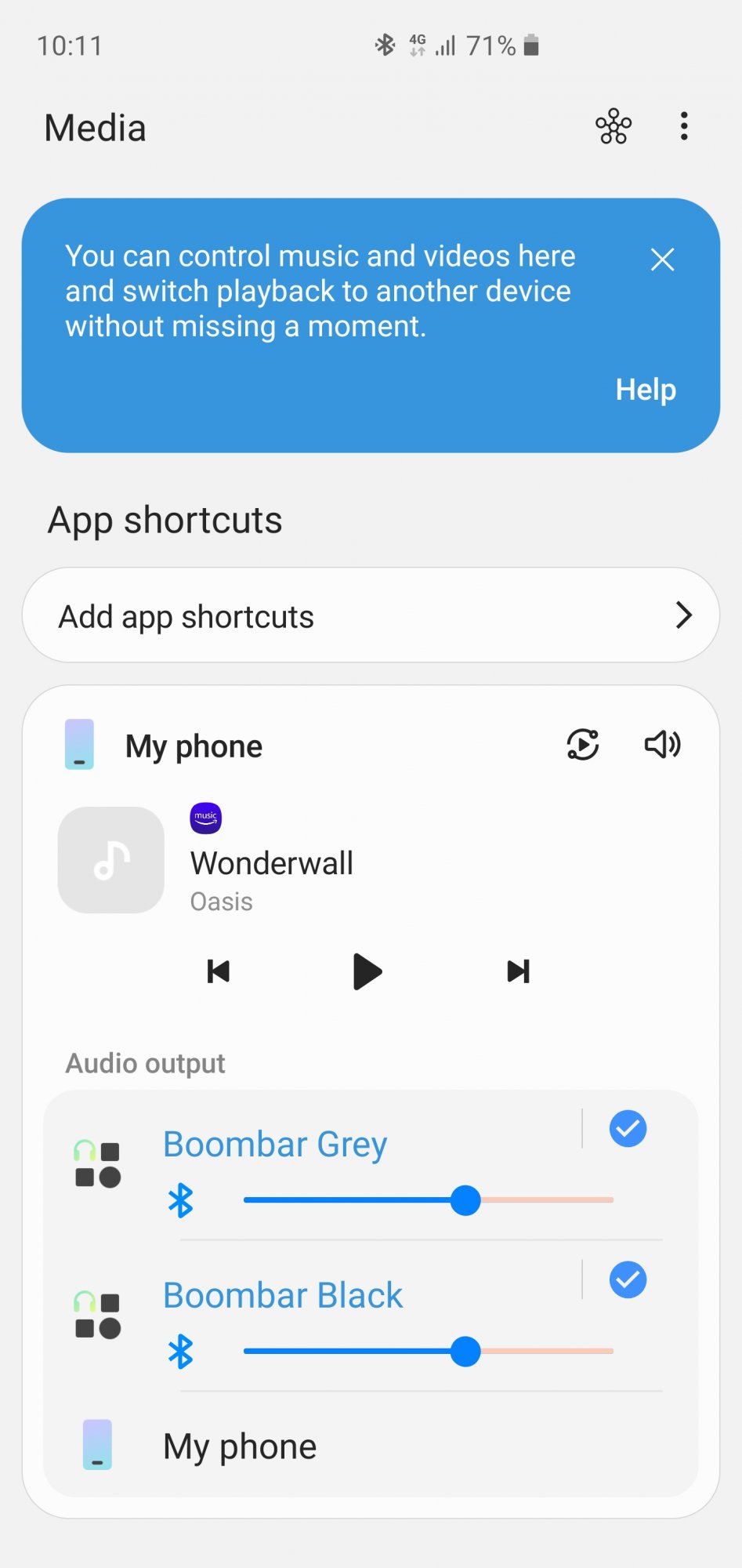Tap Help in the blue banner

tap(646, 390)
